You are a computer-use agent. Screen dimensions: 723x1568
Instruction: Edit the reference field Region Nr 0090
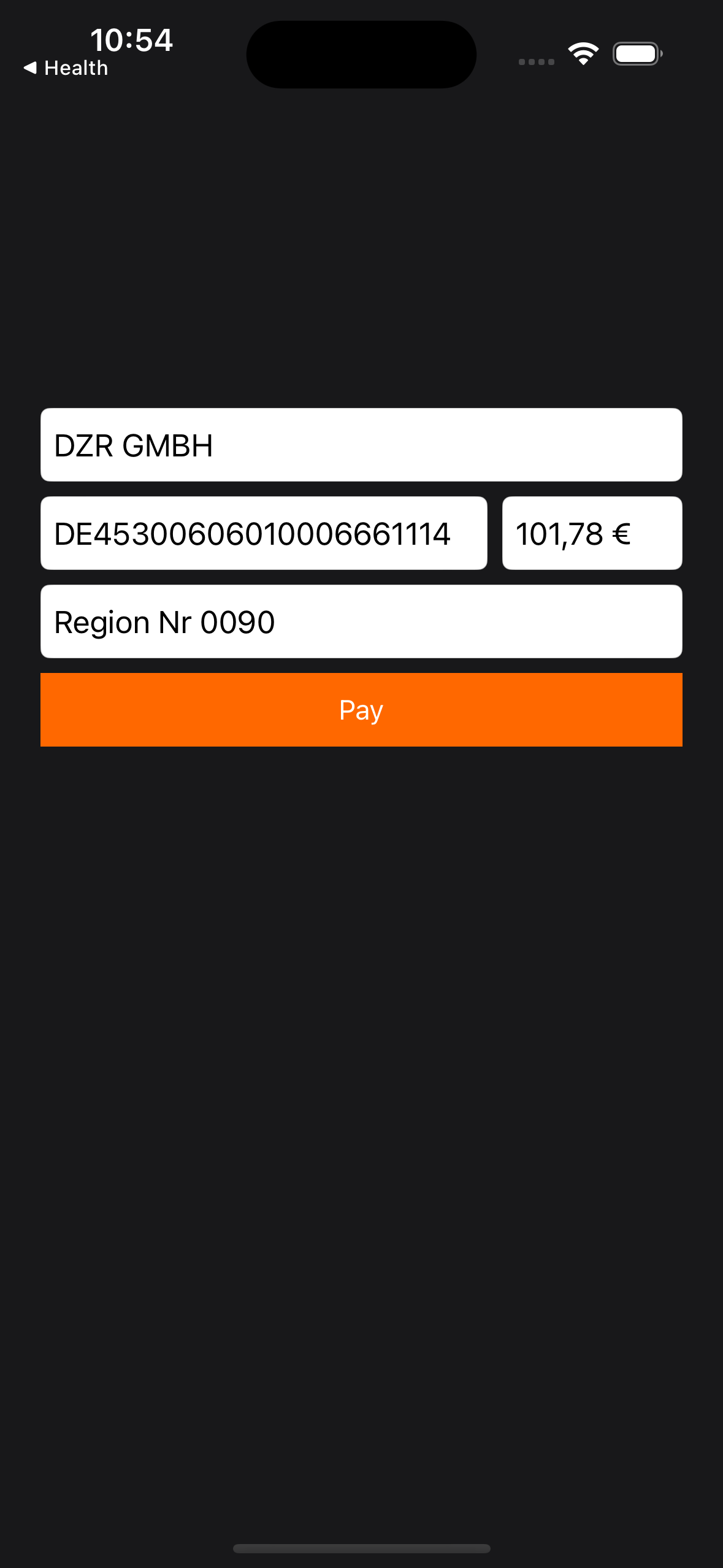pyautogui.click(x=361, y=621)
